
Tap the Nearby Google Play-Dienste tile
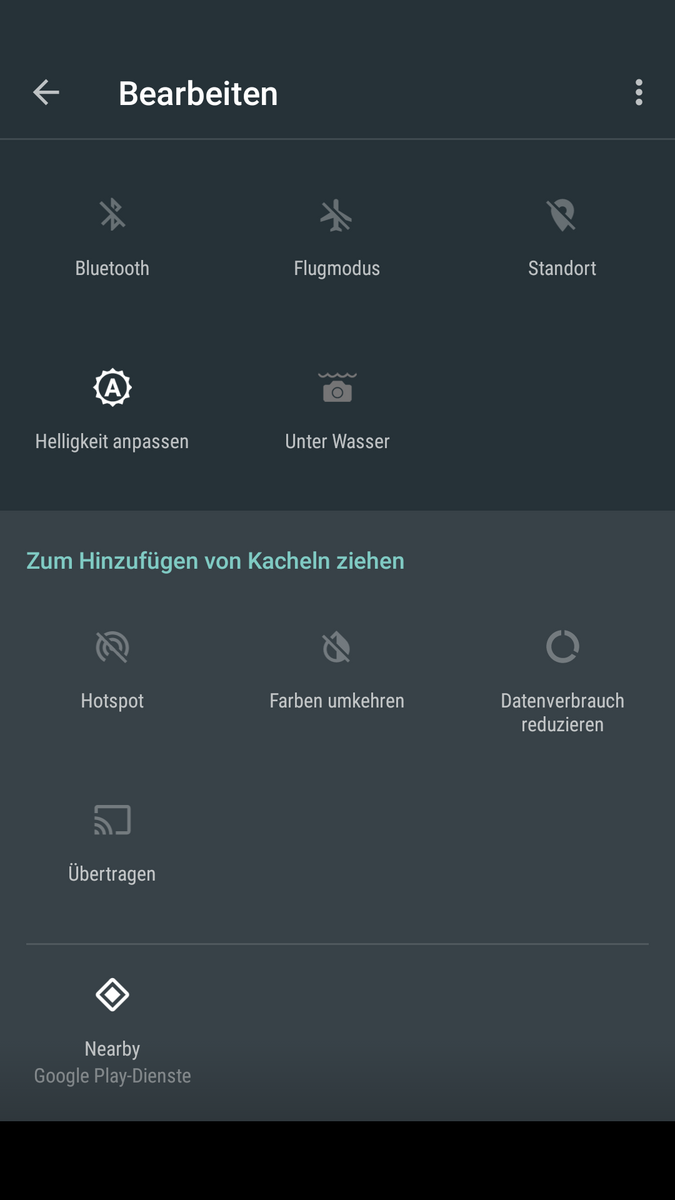(112, 1030)
